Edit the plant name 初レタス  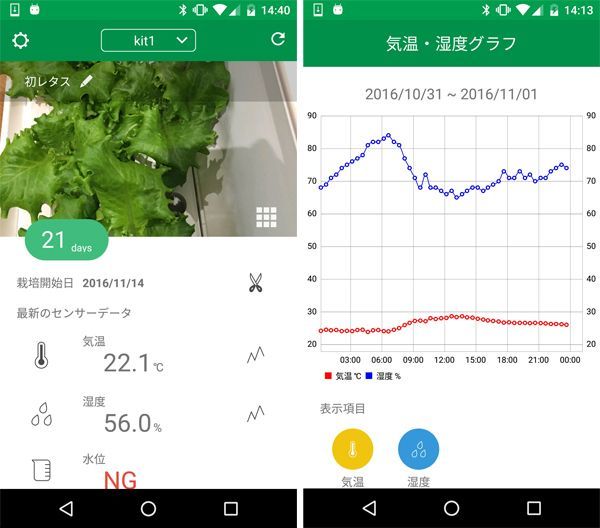(x=86, y=80)
